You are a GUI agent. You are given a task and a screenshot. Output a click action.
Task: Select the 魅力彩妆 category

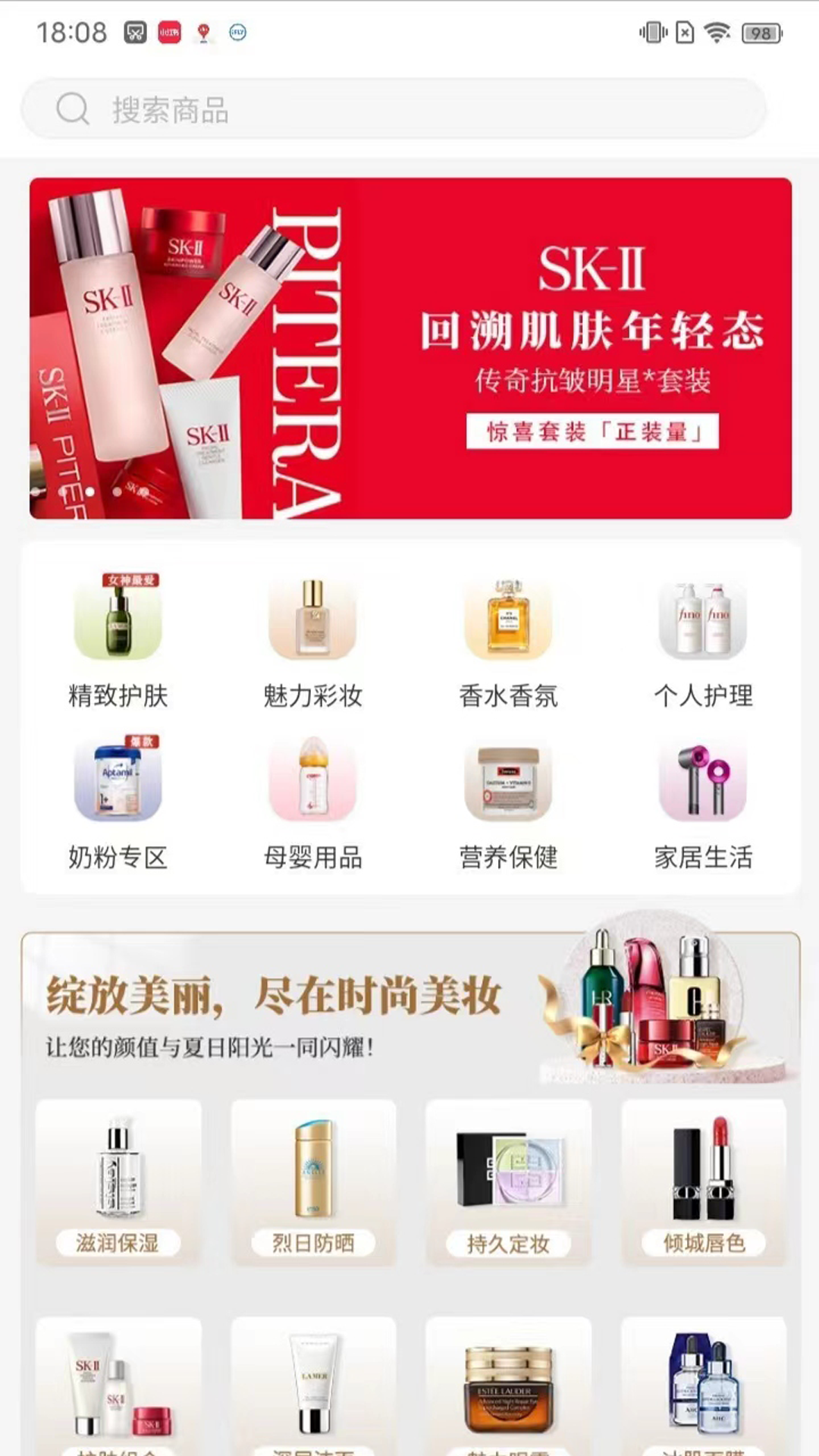(x=312, y=642)
